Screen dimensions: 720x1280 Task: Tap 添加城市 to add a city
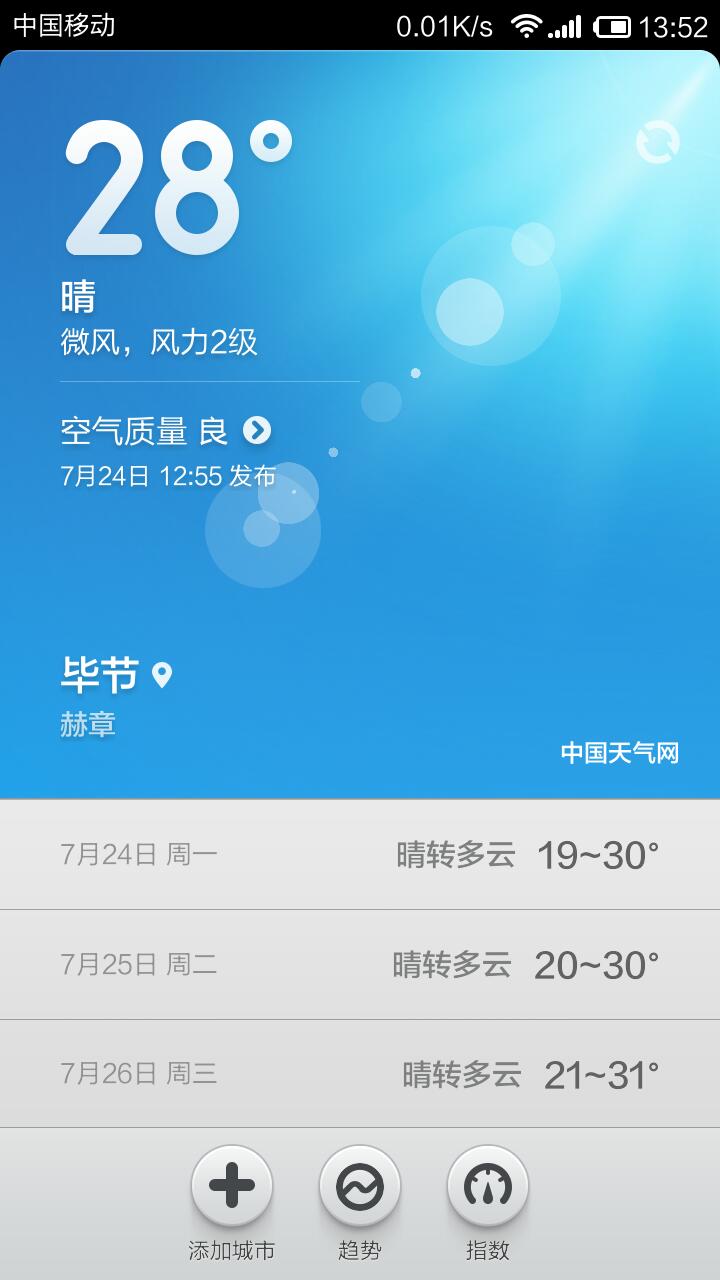[232, 1187]
